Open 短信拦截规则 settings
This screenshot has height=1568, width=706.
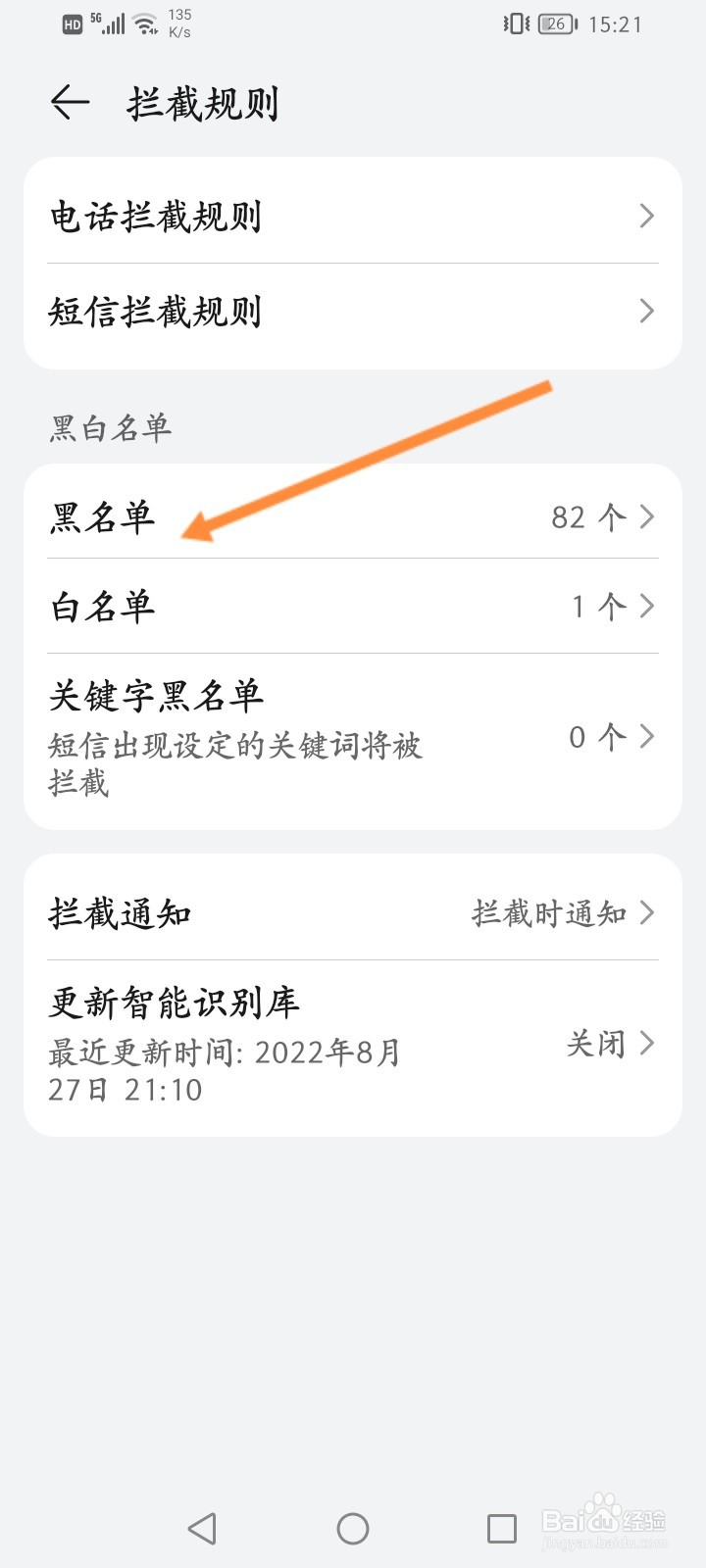click(353, 312)
